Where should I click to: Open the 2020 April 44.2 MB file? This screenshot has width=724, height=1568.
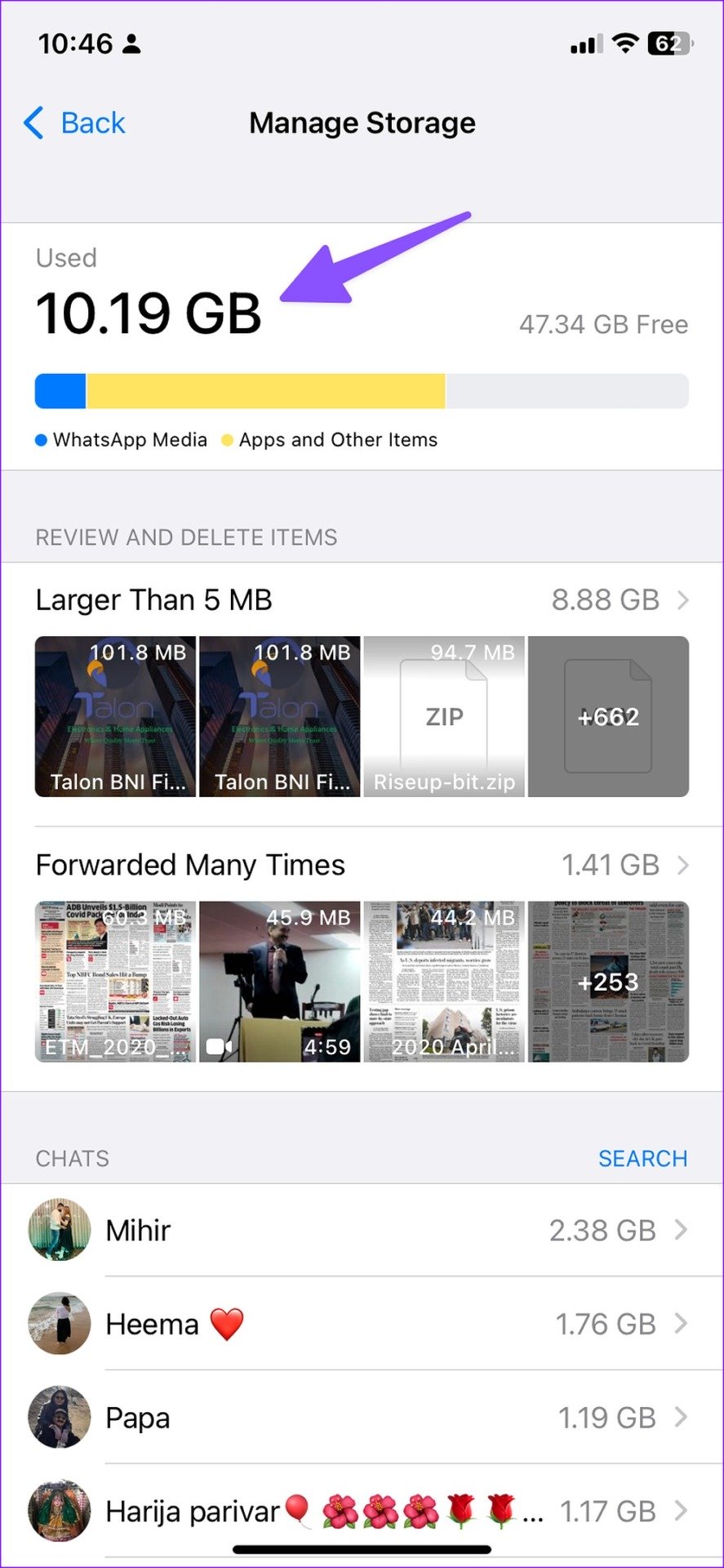[444, 982]
